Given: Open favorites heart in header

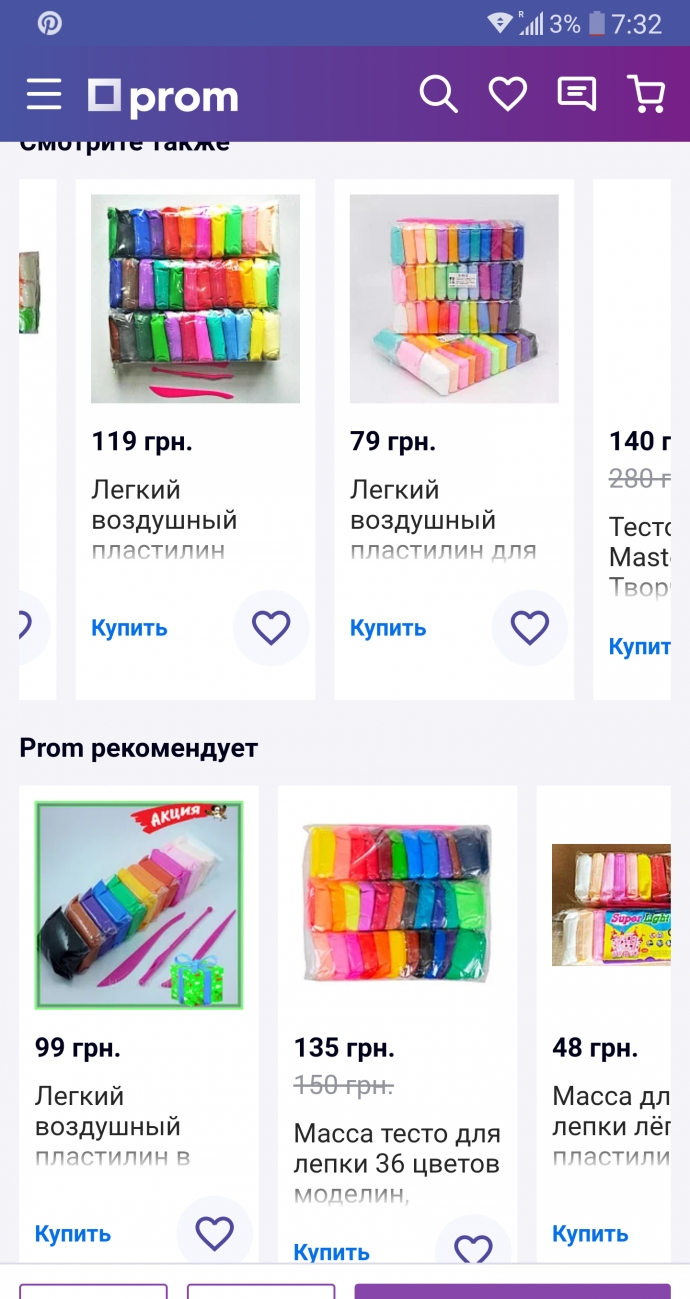Looking at the screenshot, I should tap(507, 95).
